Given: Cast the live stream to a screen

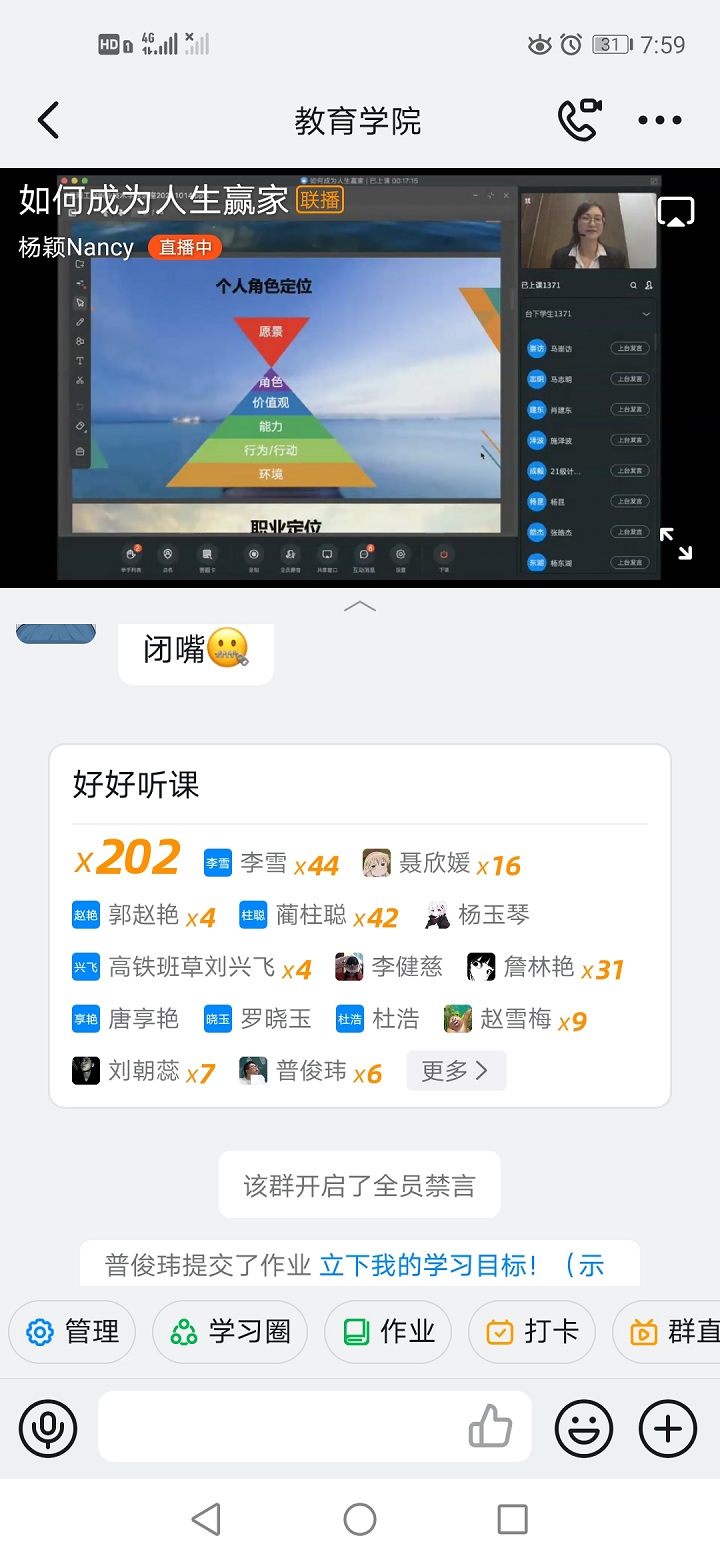Looking at the screenshot, I should (676, 212).
